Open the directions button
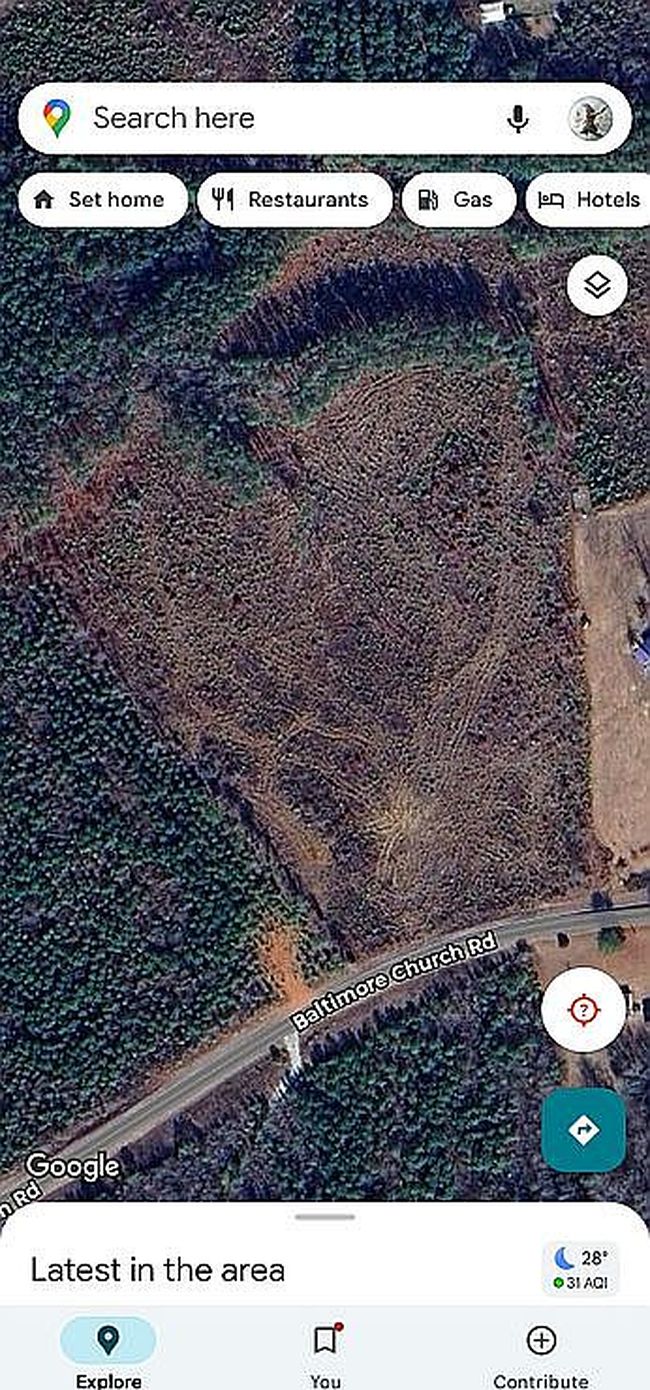650x1390 pixels. 584,1130
